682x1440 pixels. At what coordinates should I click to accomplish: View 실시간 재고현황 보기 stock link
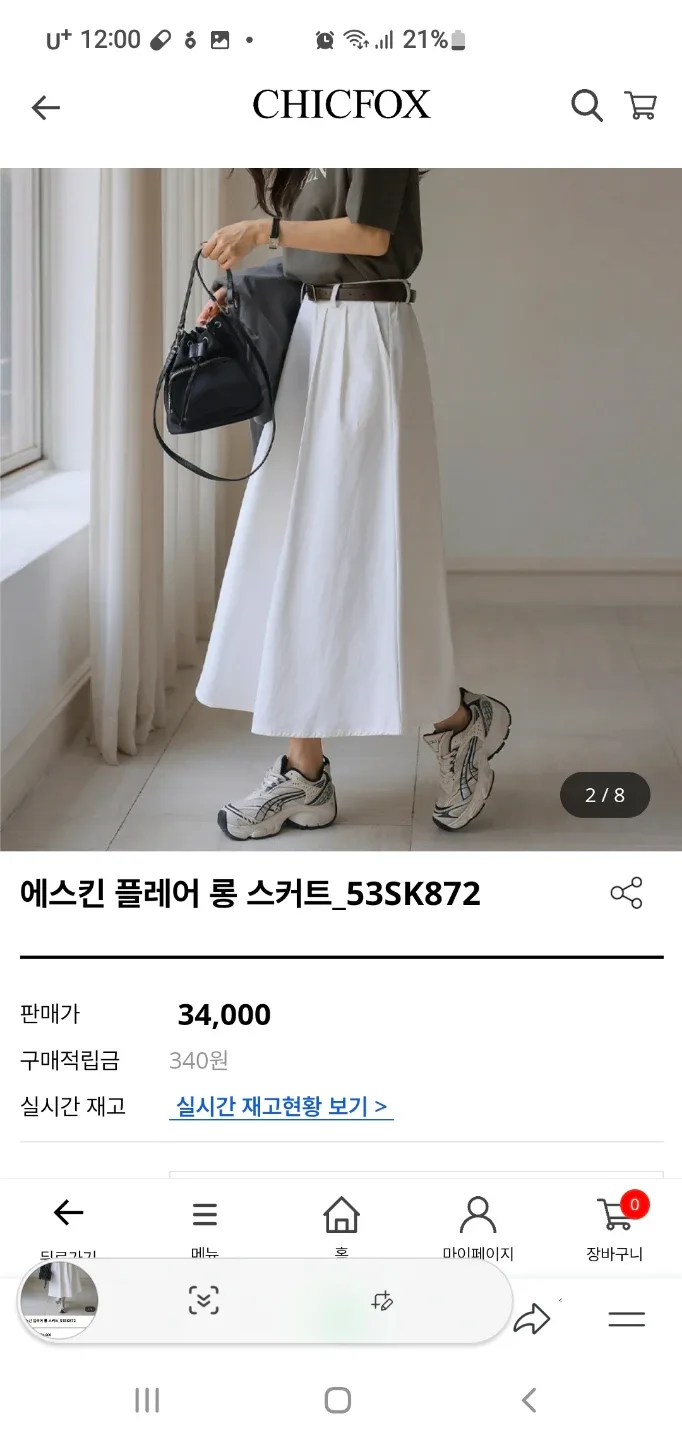(281, 1107)
